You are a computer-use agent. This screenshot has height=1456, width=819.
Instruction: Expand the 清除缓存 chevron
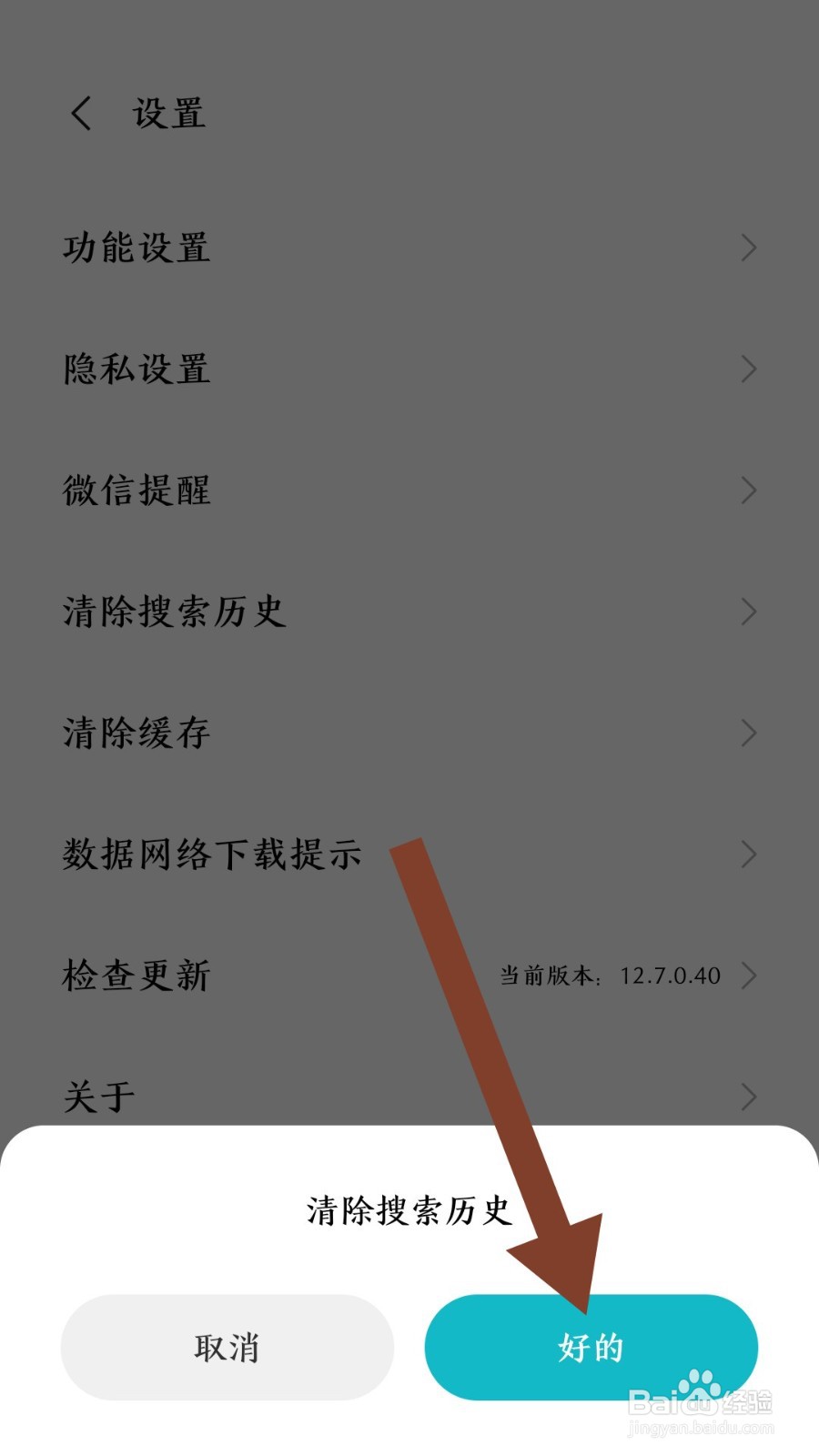pyautogui.click(x=748, y=732)
